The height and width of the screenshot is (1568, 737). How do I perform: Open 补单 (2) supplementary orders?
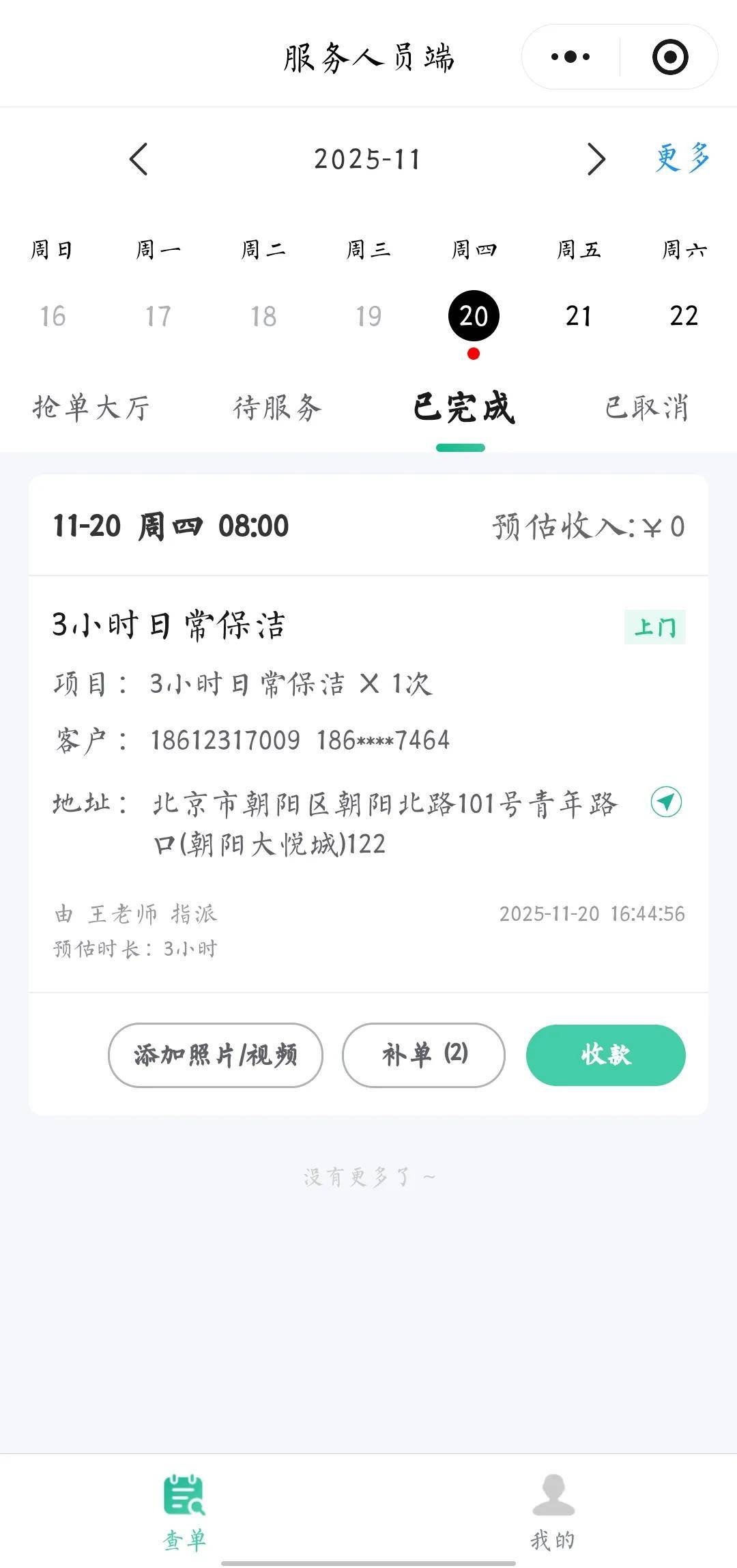tap(424, 1055)
